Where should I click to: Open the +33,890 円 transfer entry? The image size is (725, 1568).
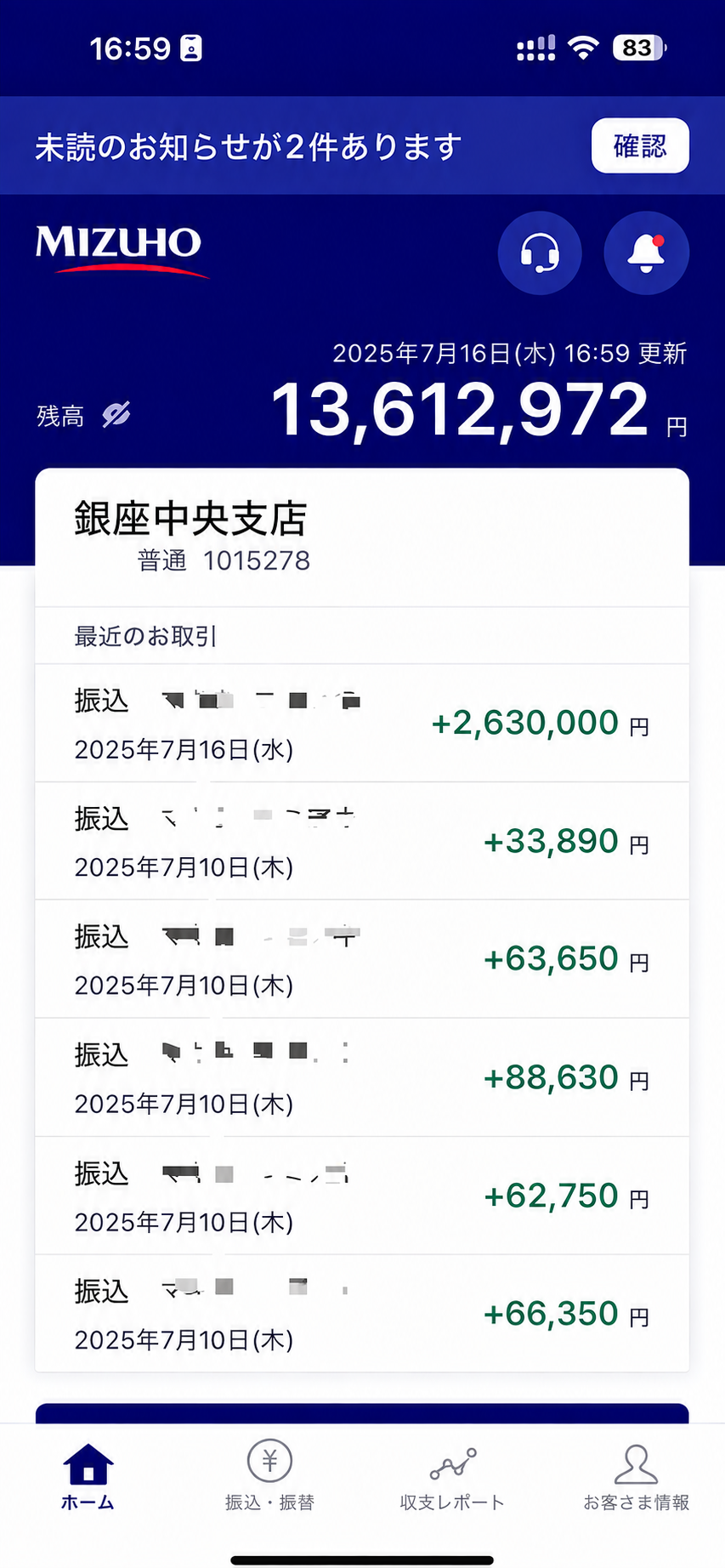(x=362, y=842)
